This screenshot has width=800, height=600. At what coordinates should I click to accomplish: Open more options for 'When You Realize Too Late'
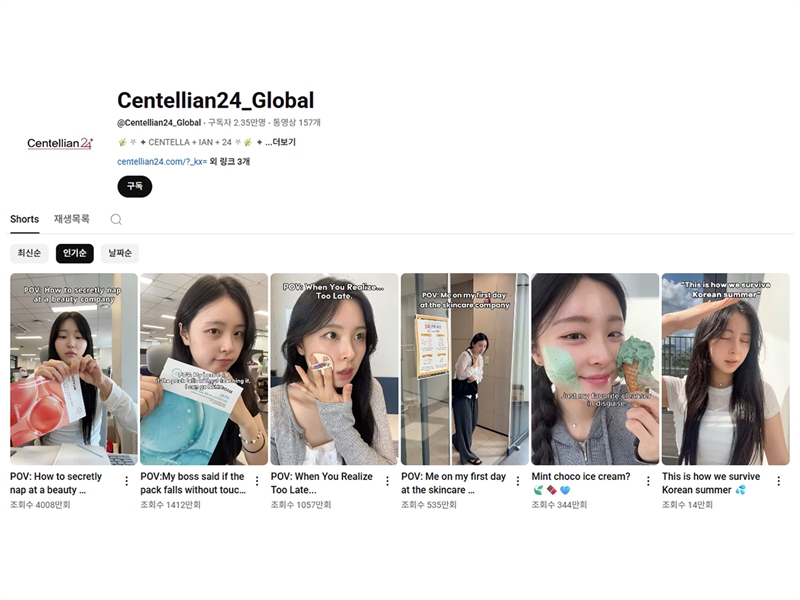point(387,481)
